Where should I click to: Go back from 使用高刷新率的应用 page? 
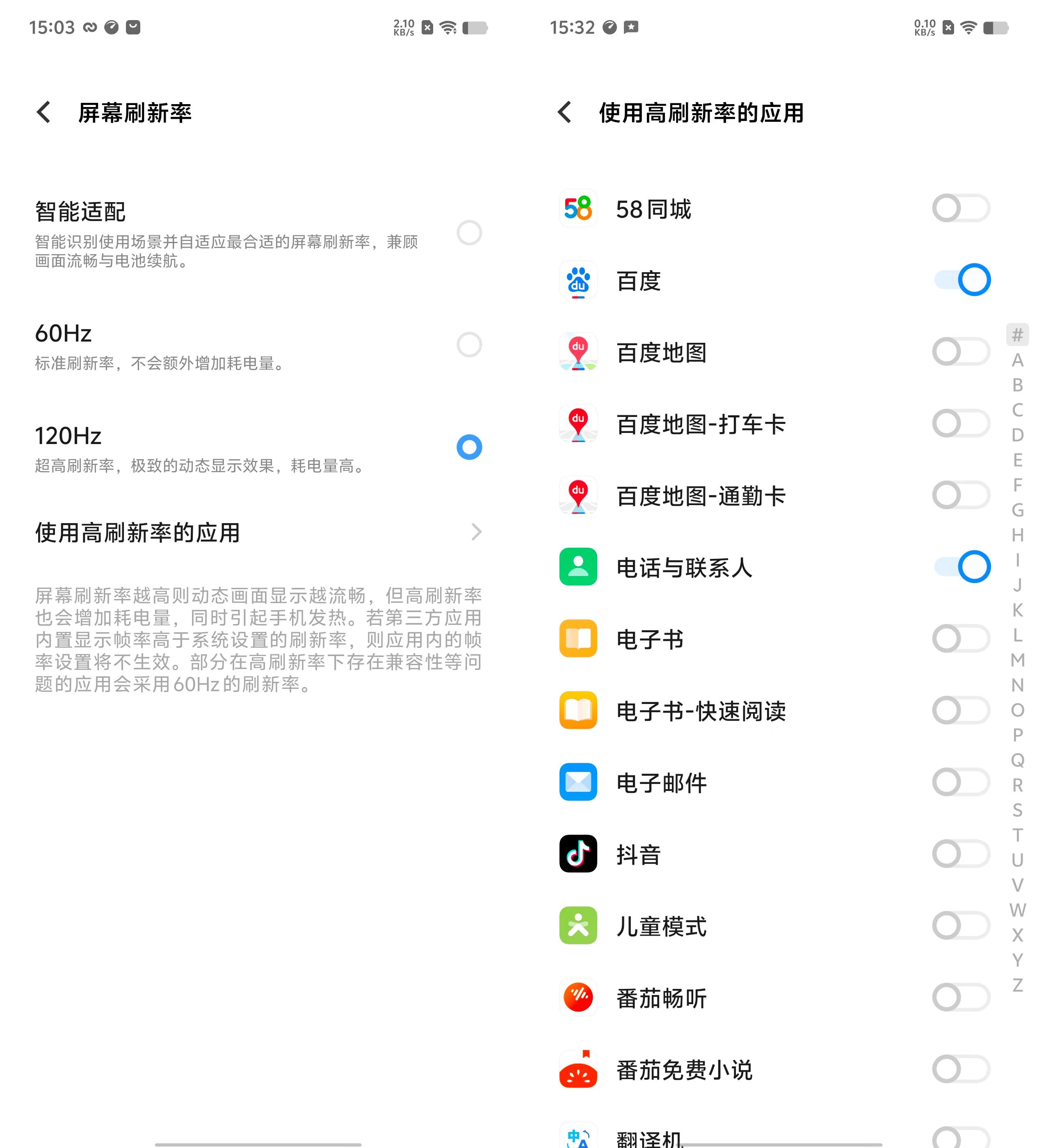tap(564, 112)
